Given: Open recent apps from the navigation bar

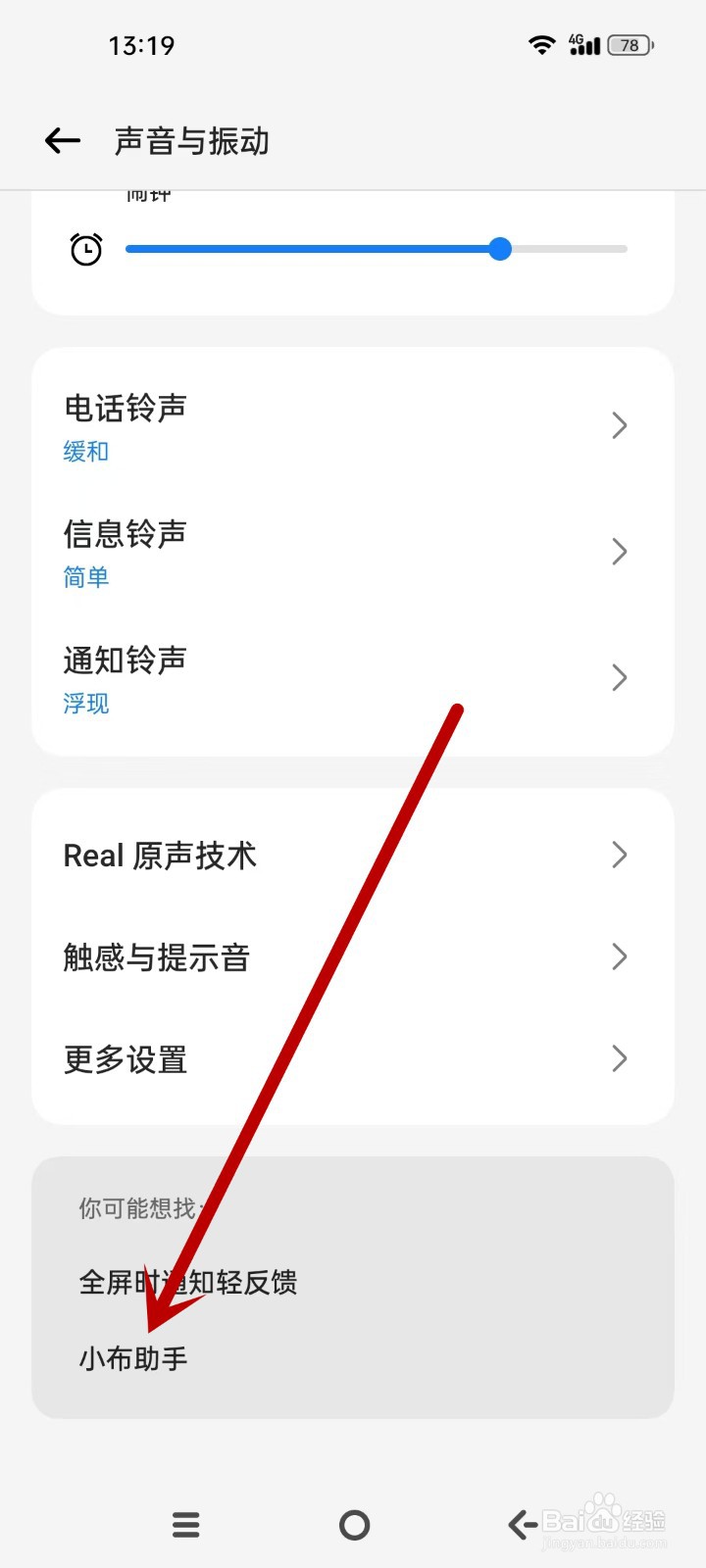Looking at the screenshot, I should 184,1524.
